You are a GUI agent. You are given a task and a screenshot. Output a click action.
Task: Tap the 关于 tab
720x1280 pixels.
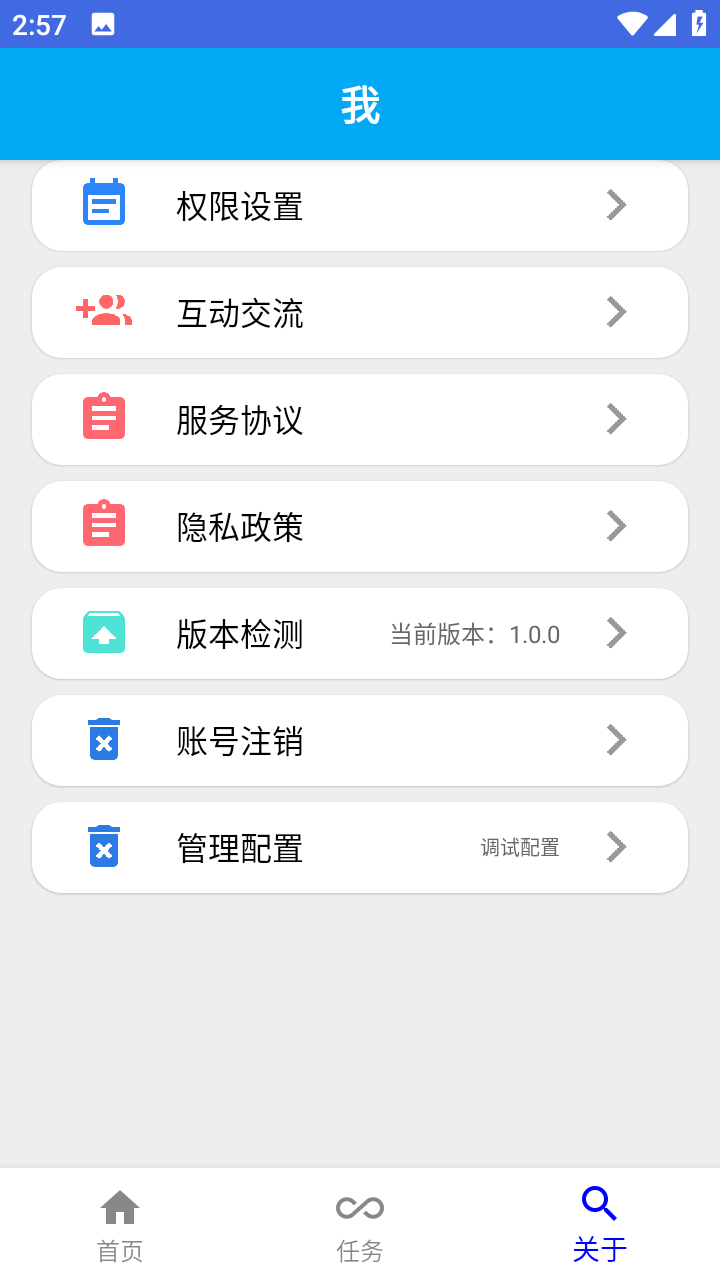pyautogui.click(x=600, y=1225)
